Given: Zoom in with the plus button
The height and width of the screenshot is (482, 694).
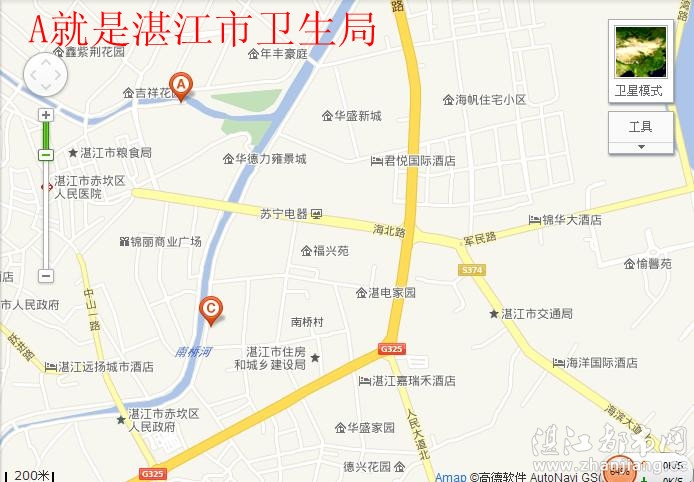Looking at the screenshot, I should 46,116.
